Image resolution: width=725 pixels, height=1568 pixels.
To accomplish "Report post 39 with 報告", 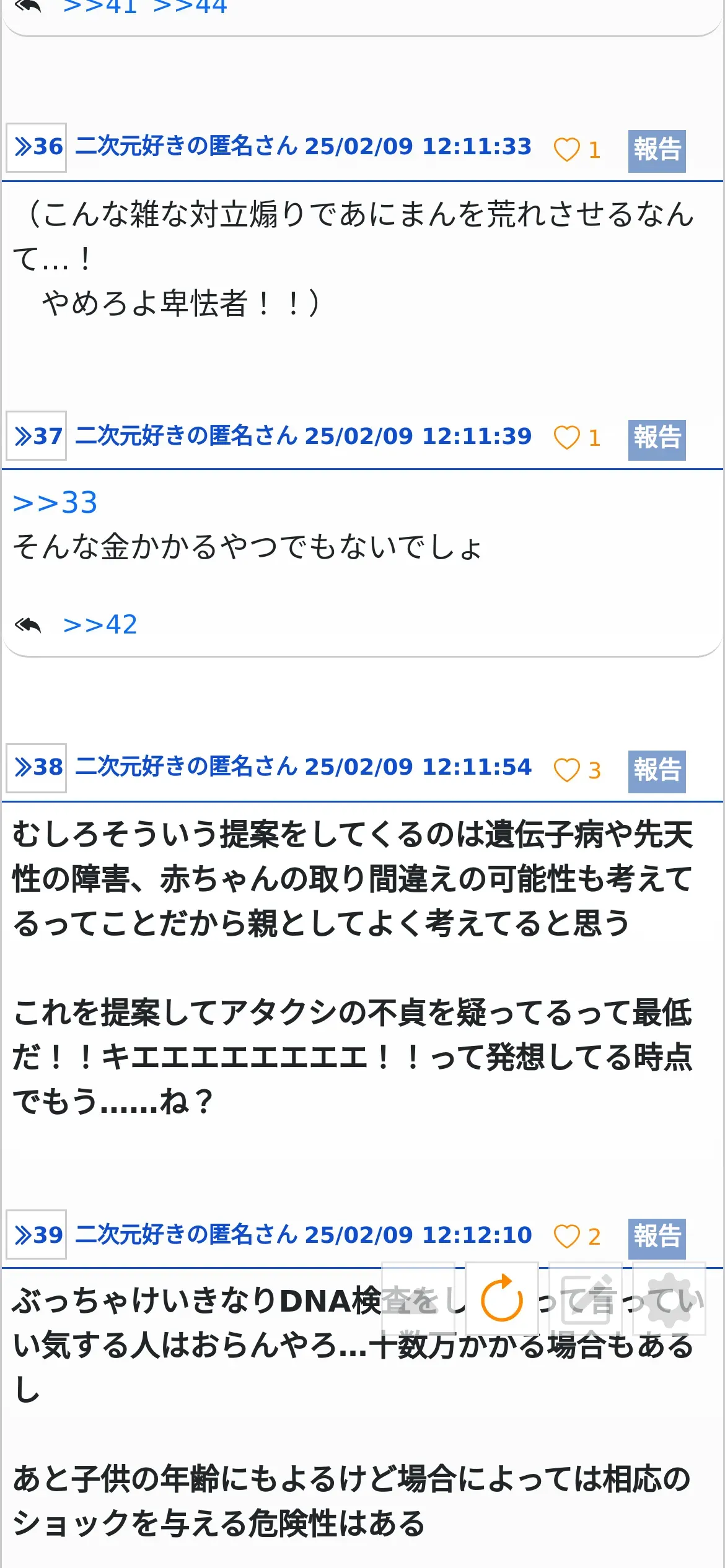I will pyautogui.click(x=657, y=1237).
